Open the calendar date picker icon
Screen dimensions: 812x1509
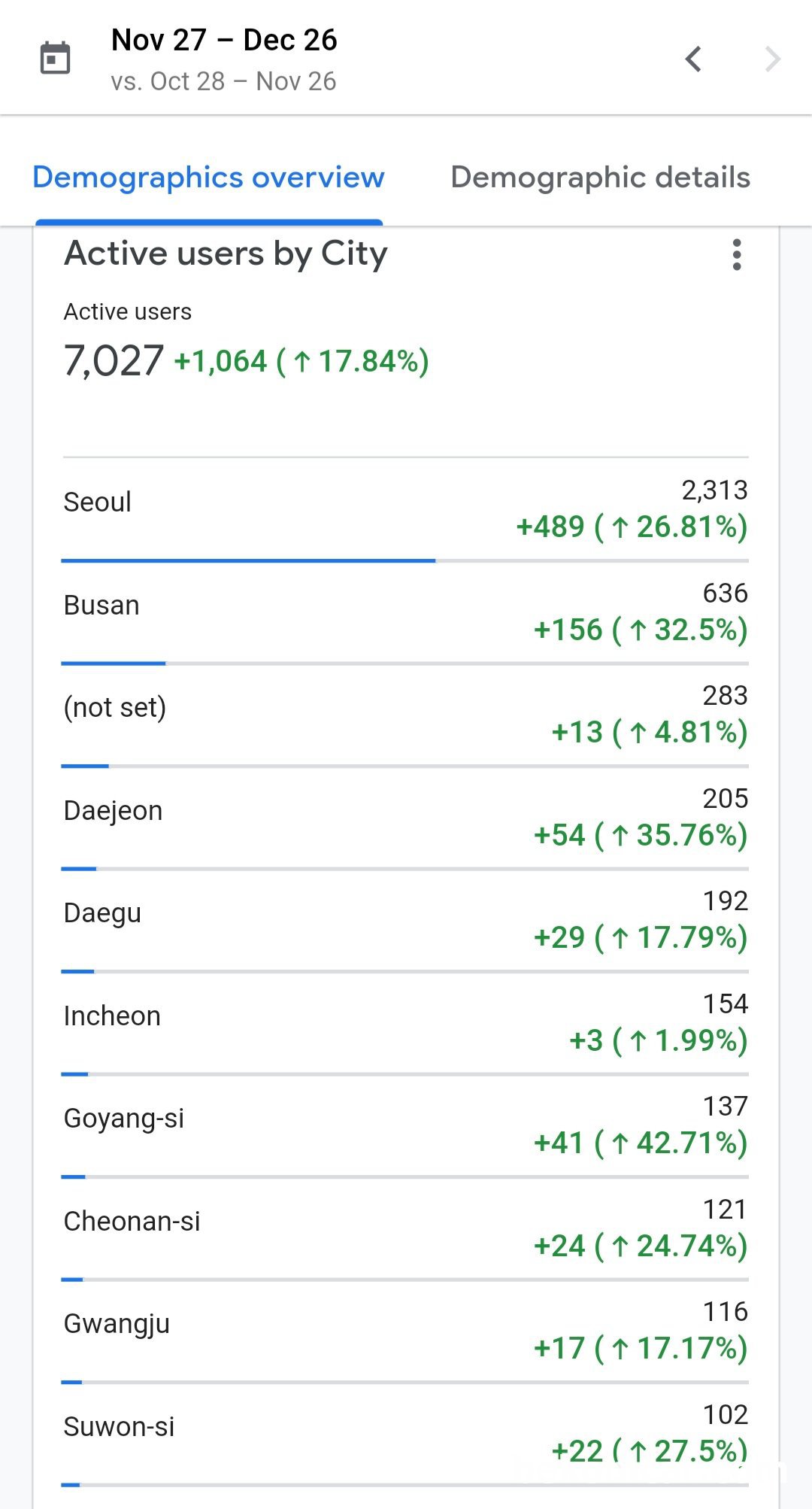pos(56,57)
